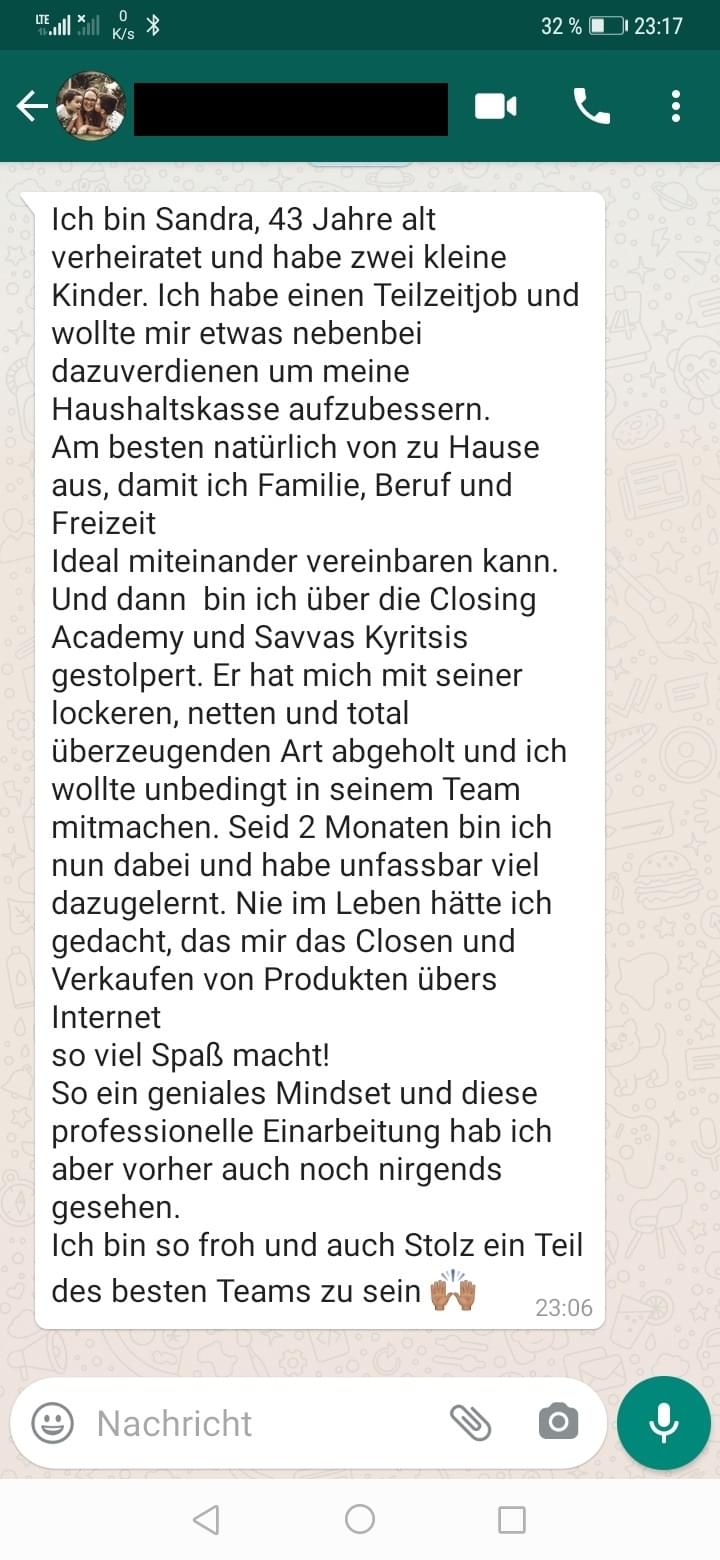Attach a file with the paperclip
Viewport: 720px width, 1560px height.
(x=470, y=1422)
